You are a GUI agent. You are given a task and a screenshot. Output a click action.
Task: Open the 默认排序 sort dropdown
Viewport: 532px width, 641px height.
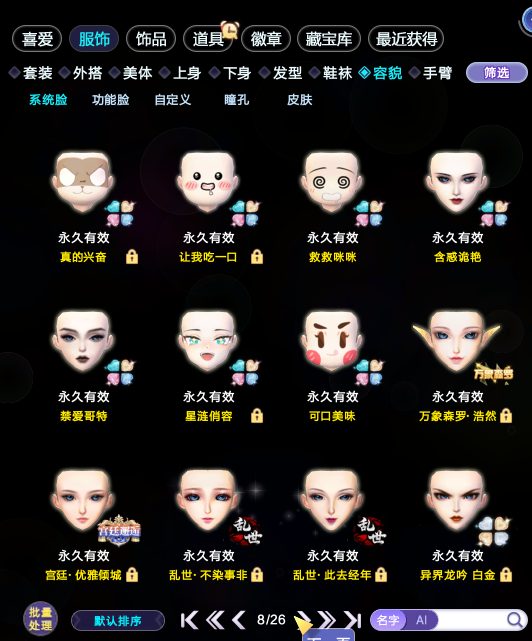(x=118, y=621)
